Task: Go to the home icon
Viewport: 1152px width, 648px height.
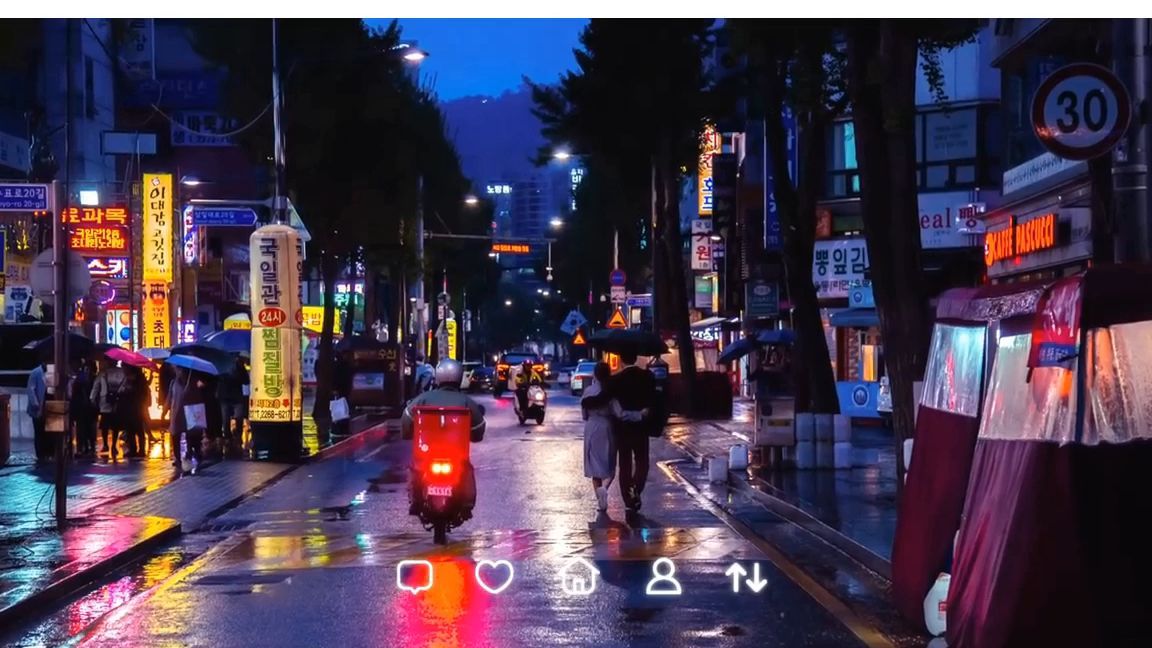Action: click(579, 577)
